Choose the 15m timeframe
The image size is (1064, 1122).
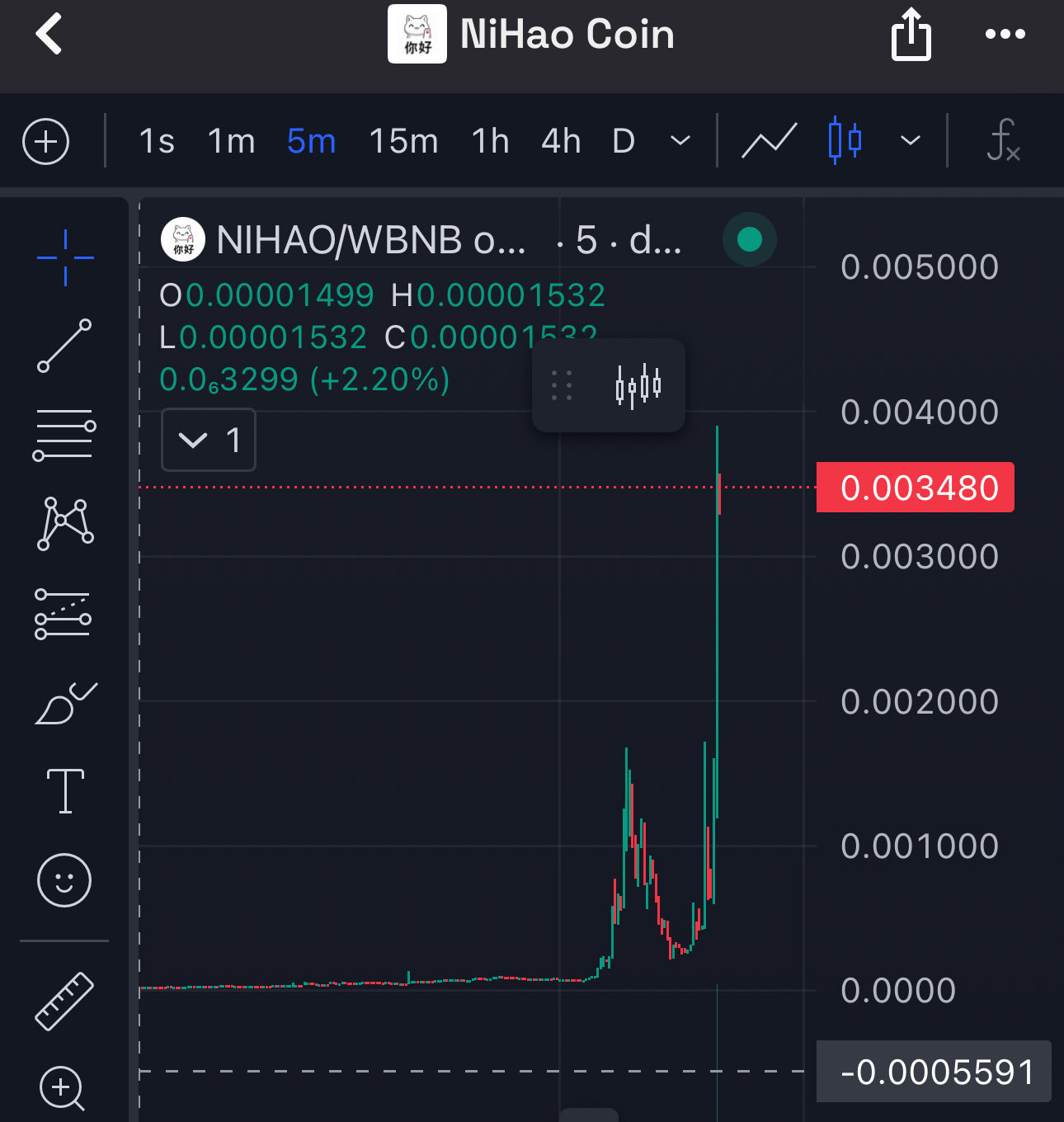pos(403,142)
